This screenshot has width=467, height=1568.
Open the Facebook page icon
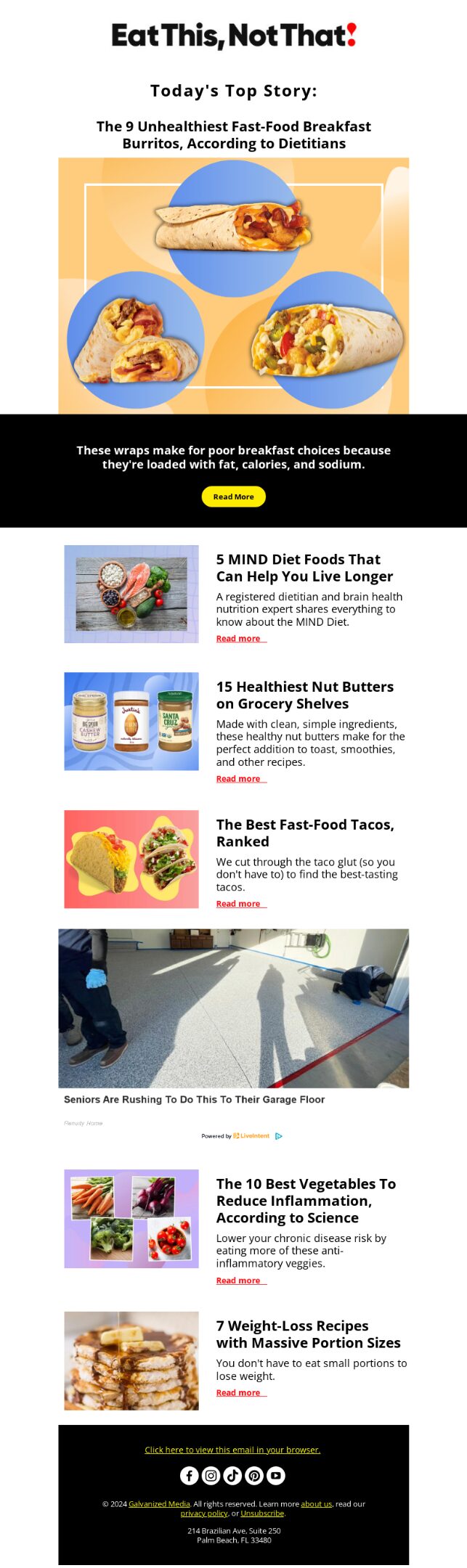click(x=189, y=1475)
